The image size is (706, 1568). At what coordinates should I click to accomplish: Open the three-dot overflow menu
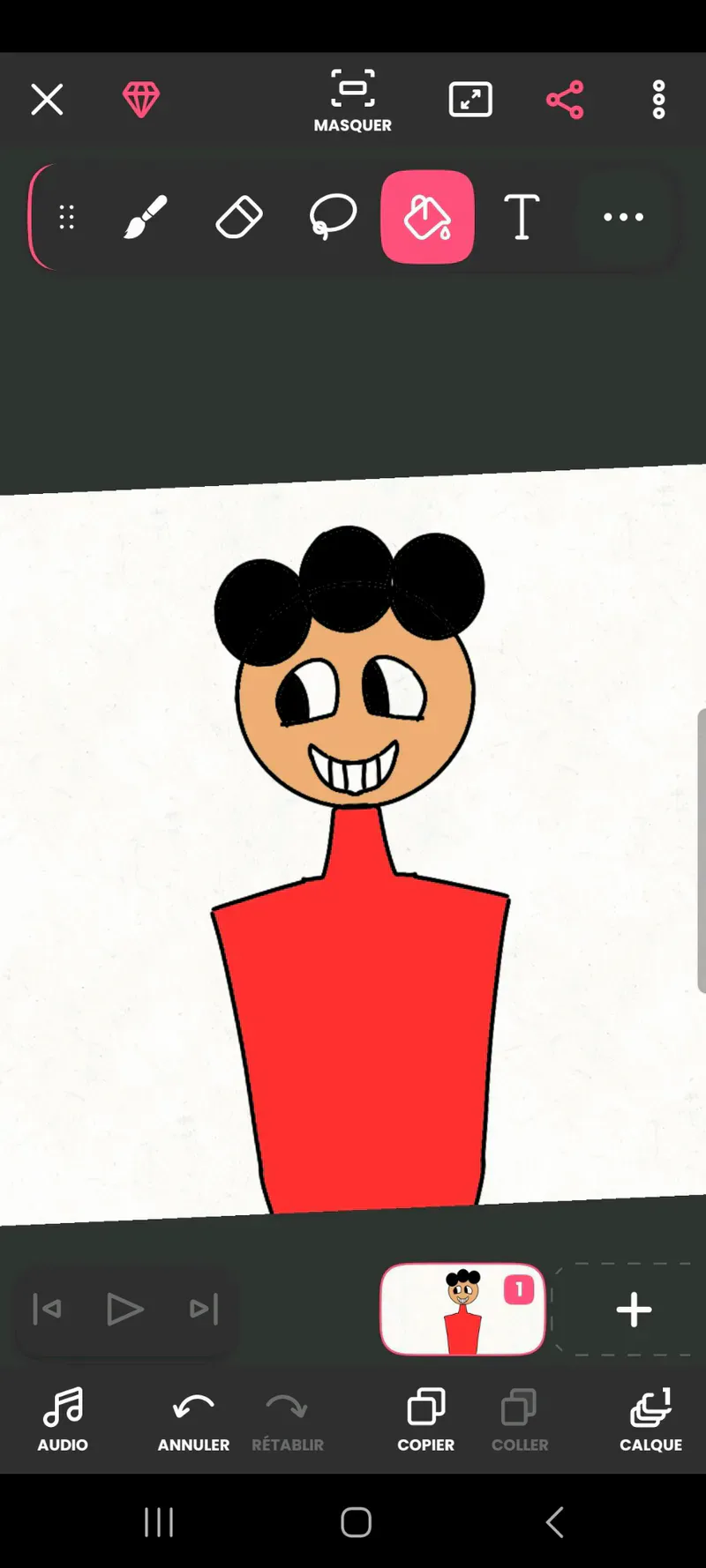pyautogui.click(x=658, y=100)
